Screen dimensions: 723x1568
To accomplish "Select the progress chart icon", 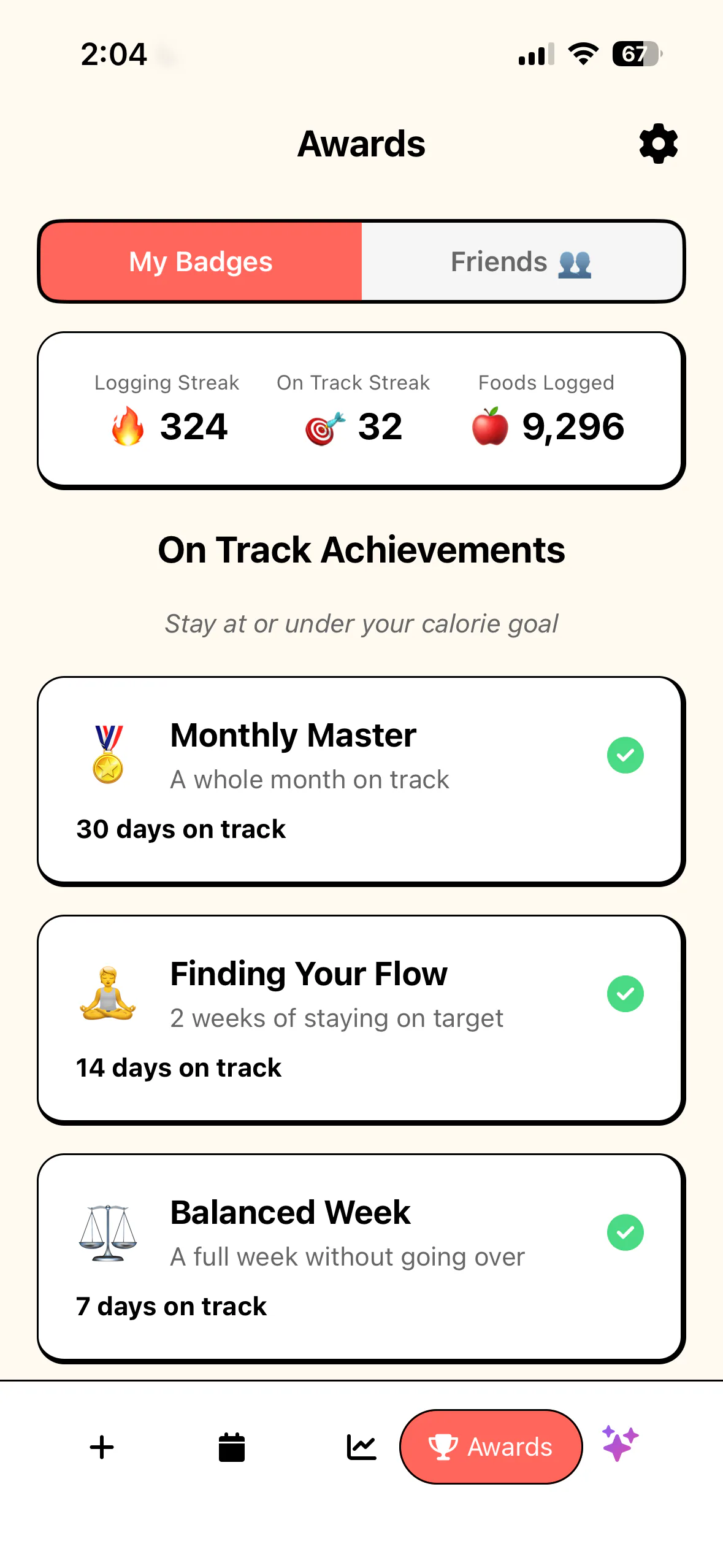I will coord(361,1448).
